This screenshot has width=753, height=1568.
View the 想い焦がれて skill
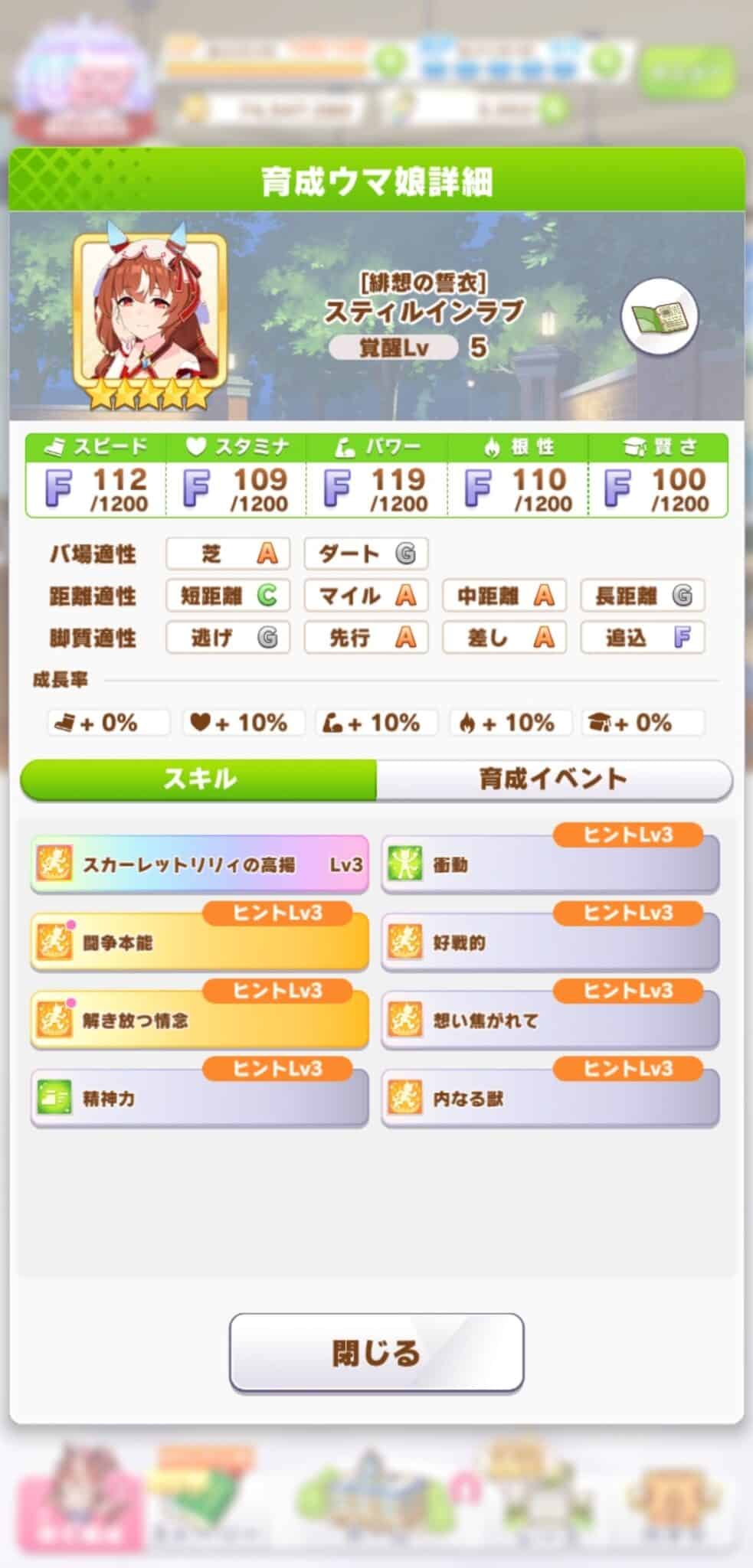pos(549,1021)
